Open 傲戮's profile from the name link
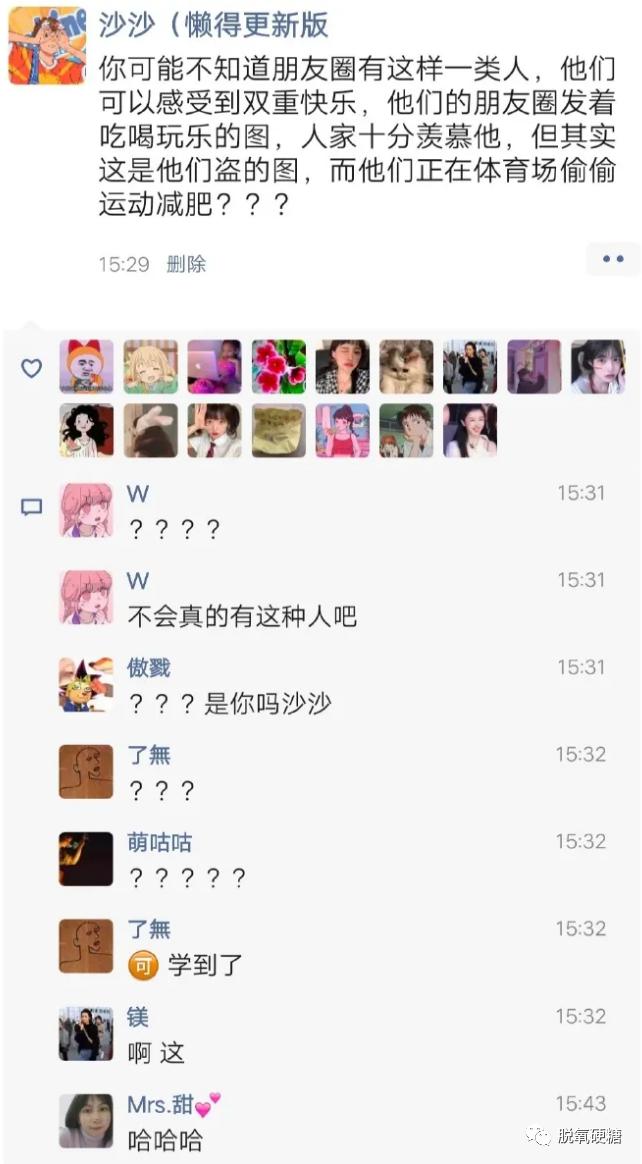The height and width of the screenshot is (1164, 642). [x=149, y=667]
